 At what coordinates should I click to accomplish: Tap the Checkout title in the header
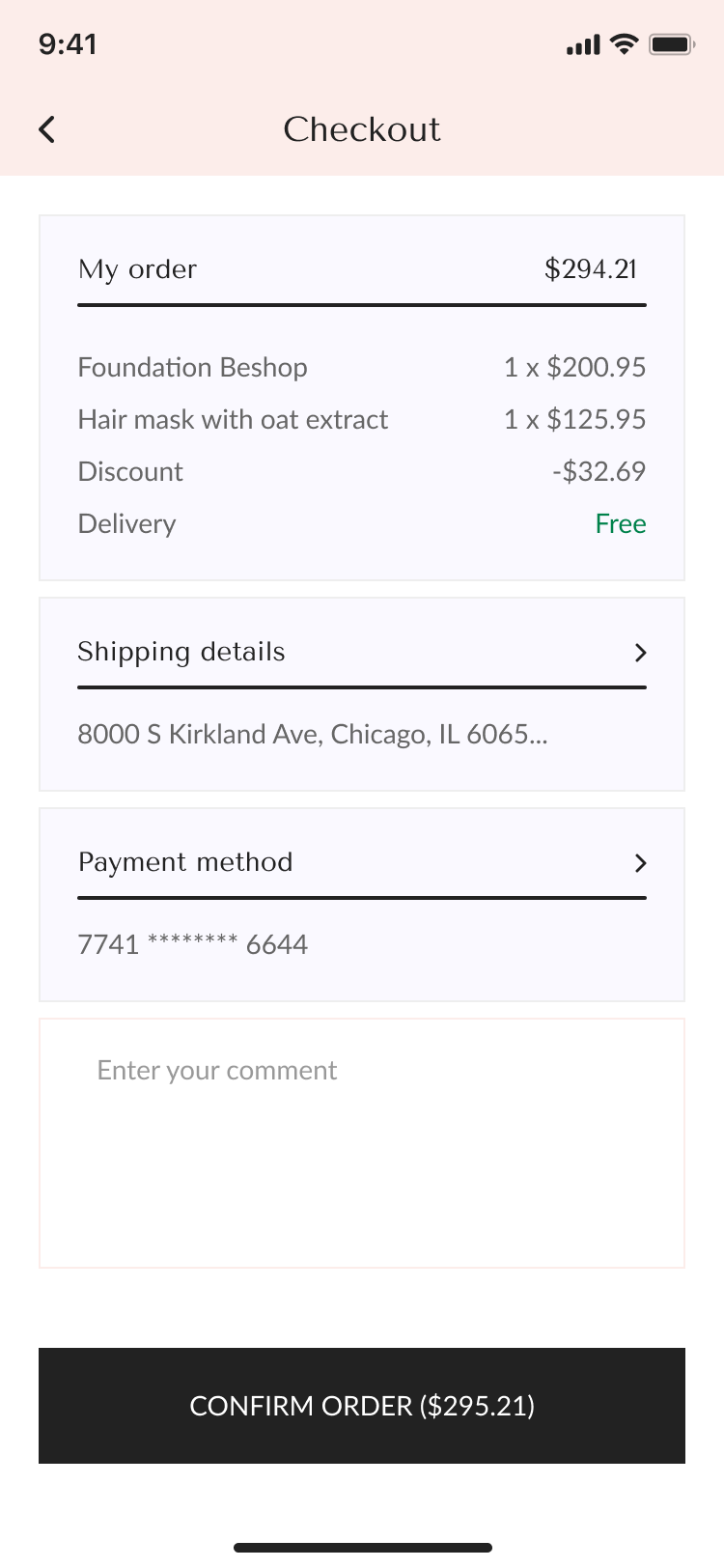tap(361, 128)
